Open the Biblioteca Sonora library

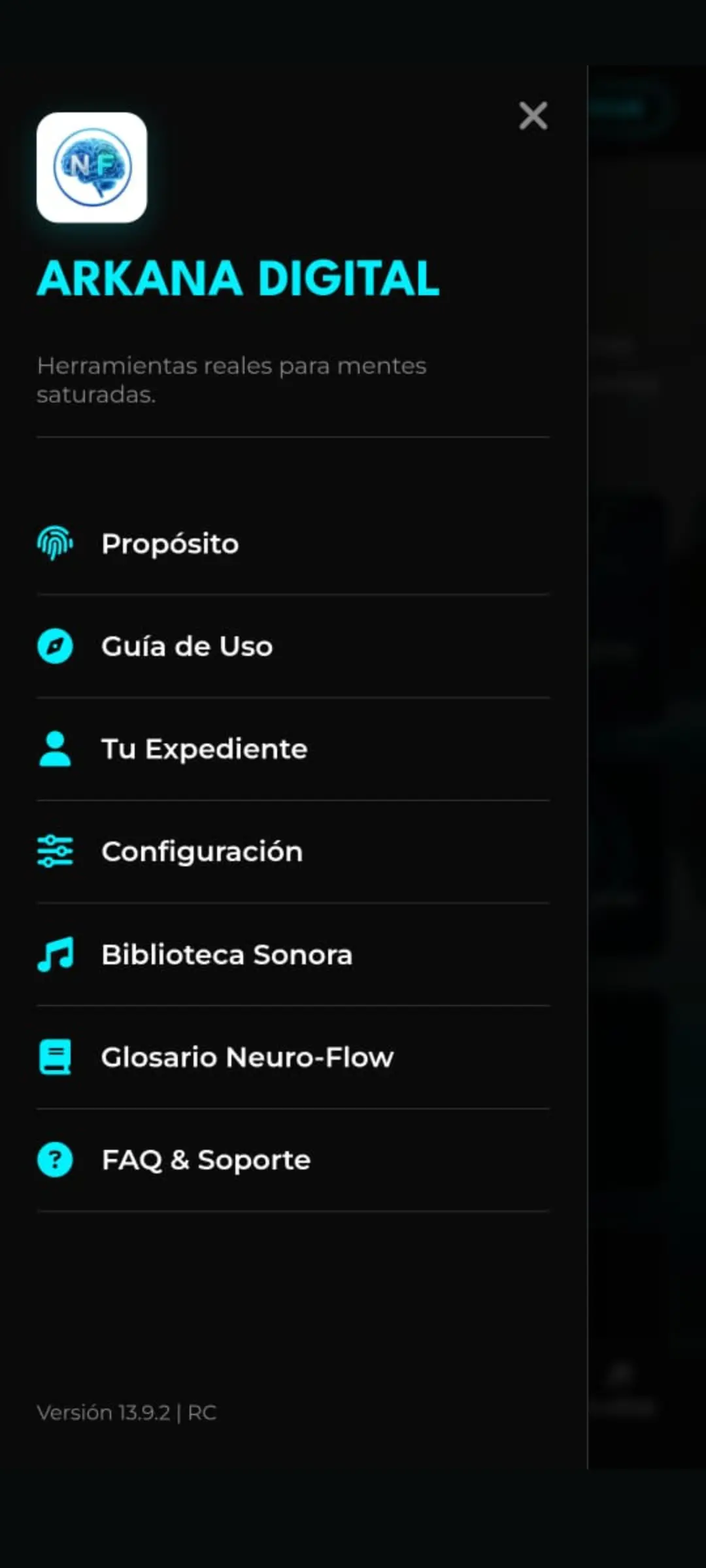pos(226,955)
